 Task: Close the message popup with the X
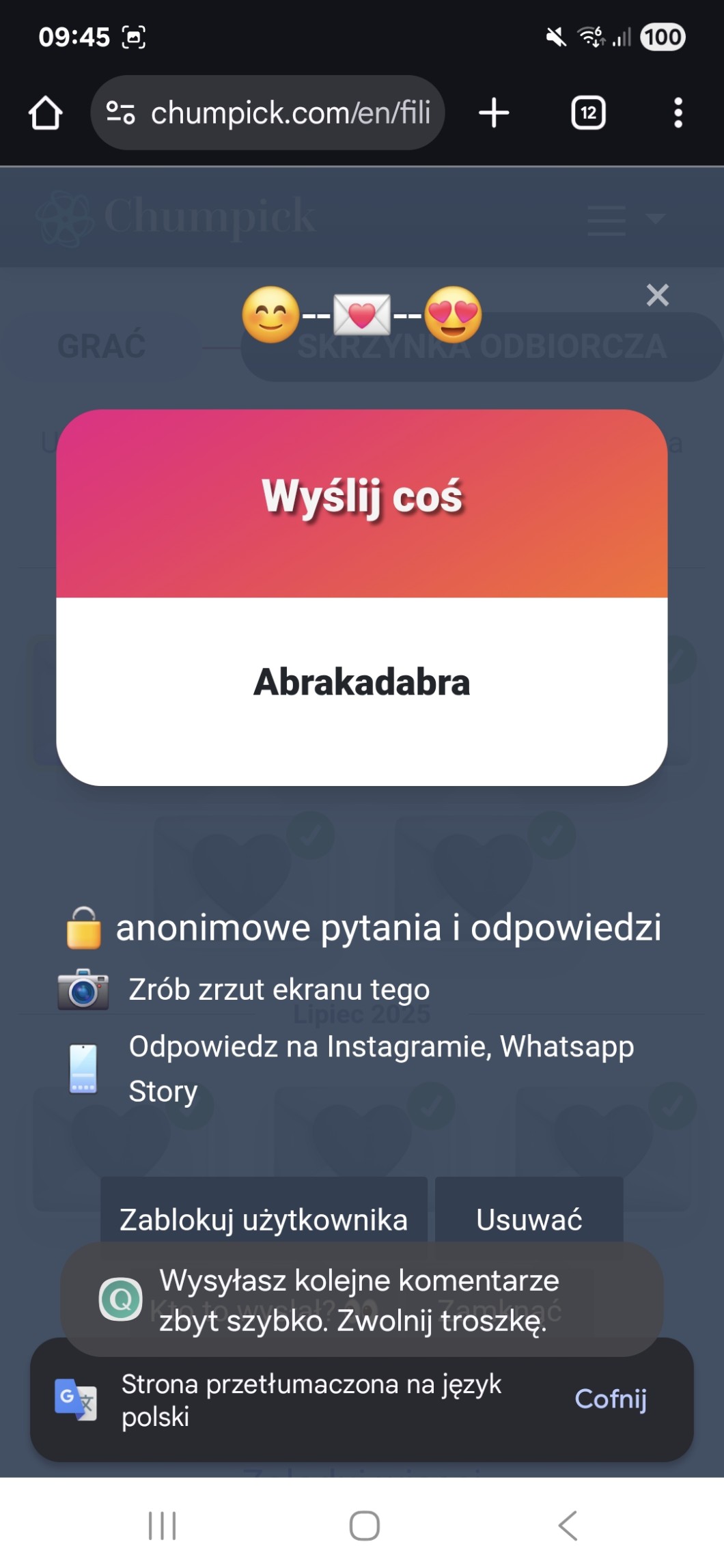pos(657,295)
